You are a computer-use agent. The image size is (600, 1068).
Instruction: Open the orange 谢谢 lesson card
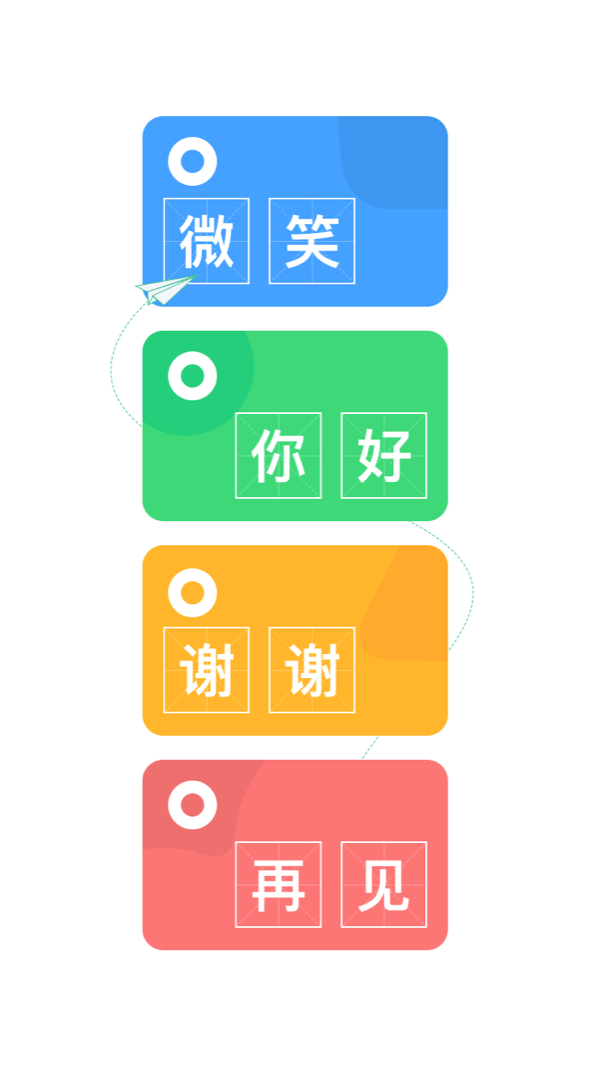click(295, 640)
